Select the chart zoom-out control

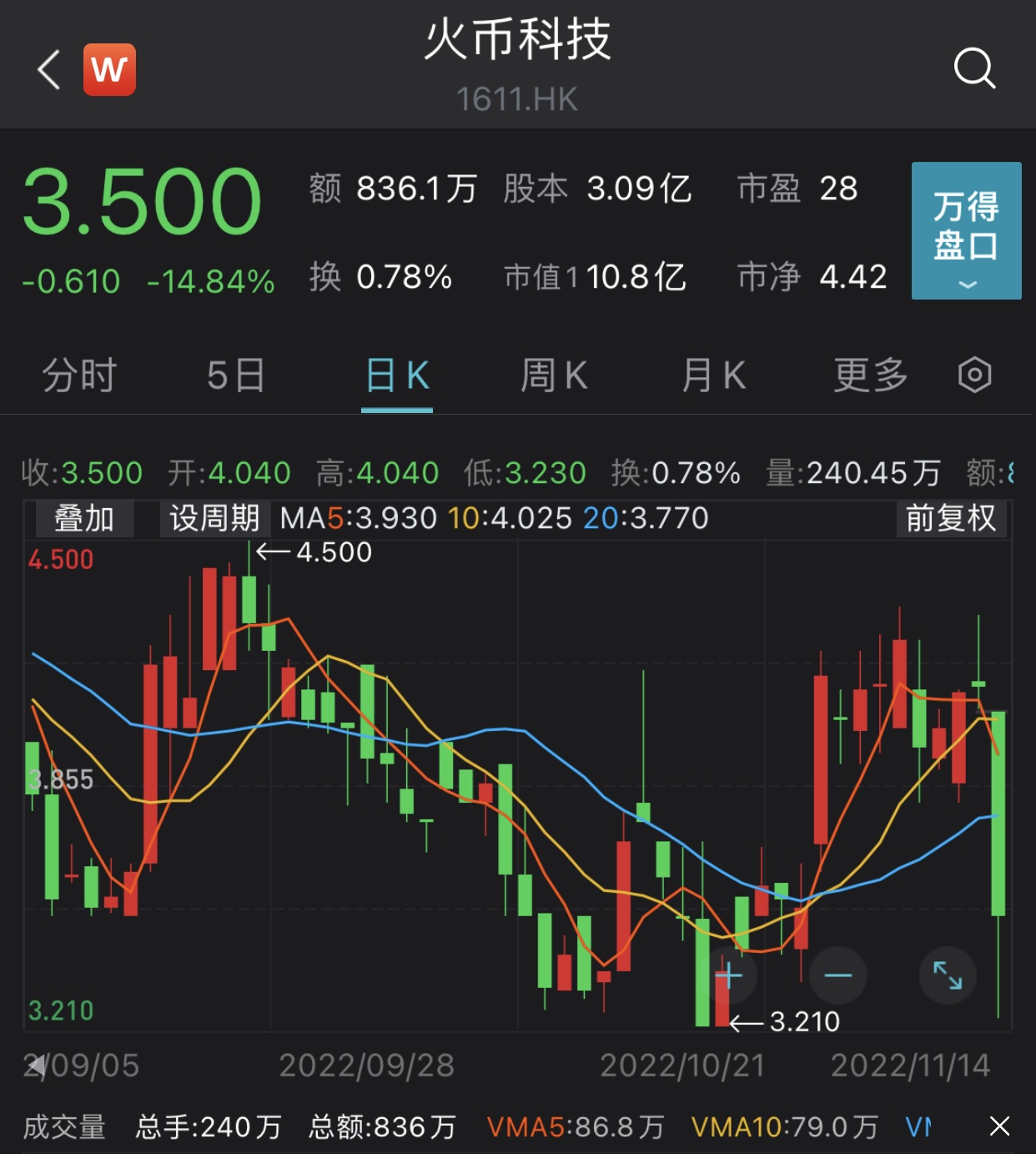tap(837, 975)
